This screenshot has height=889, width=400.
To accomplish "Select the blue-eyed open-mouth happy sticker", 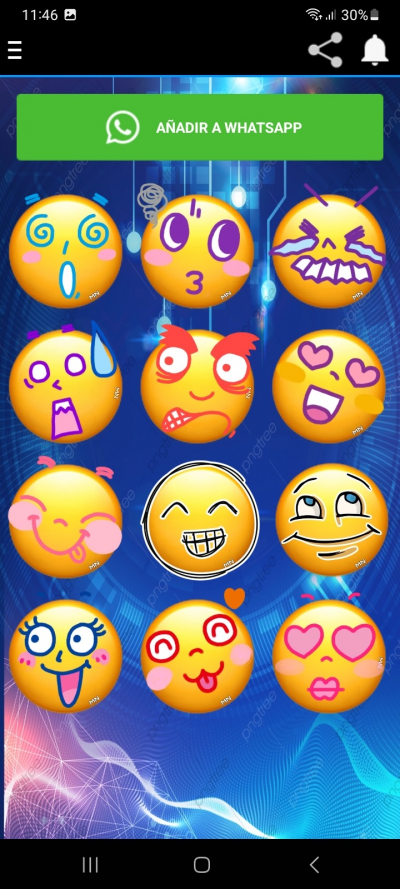I will pos(66,652).
